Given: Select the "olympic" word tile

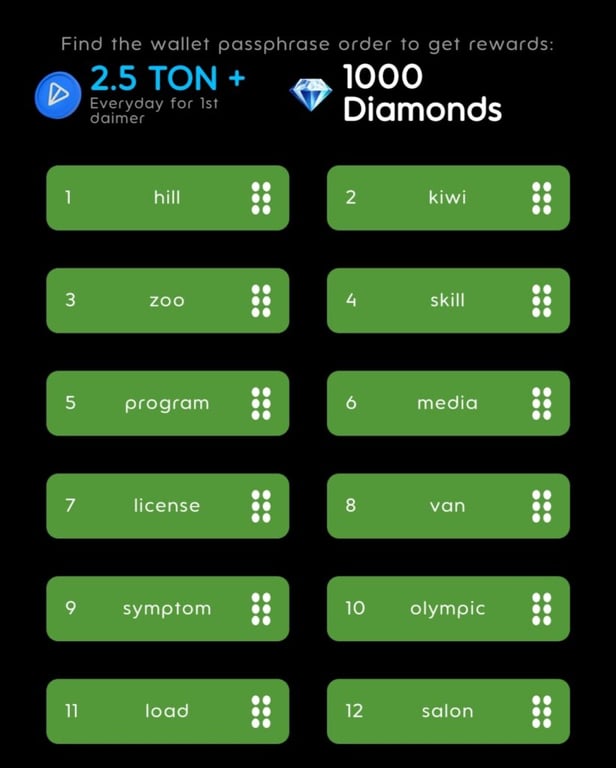Looking at the screenshot, I should point(447,608).
